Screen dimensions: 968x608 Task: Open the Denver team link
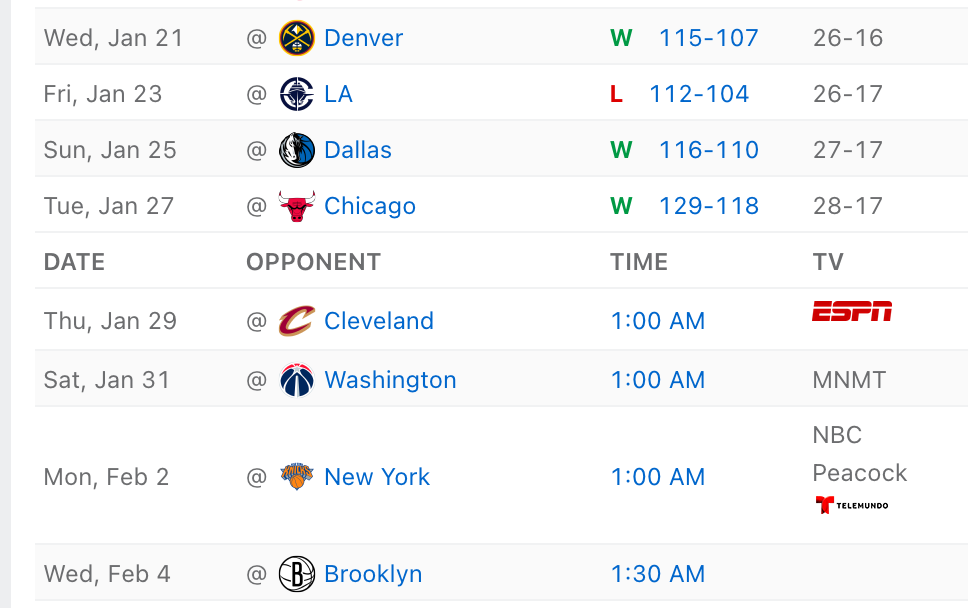click(x=363, y=38)
